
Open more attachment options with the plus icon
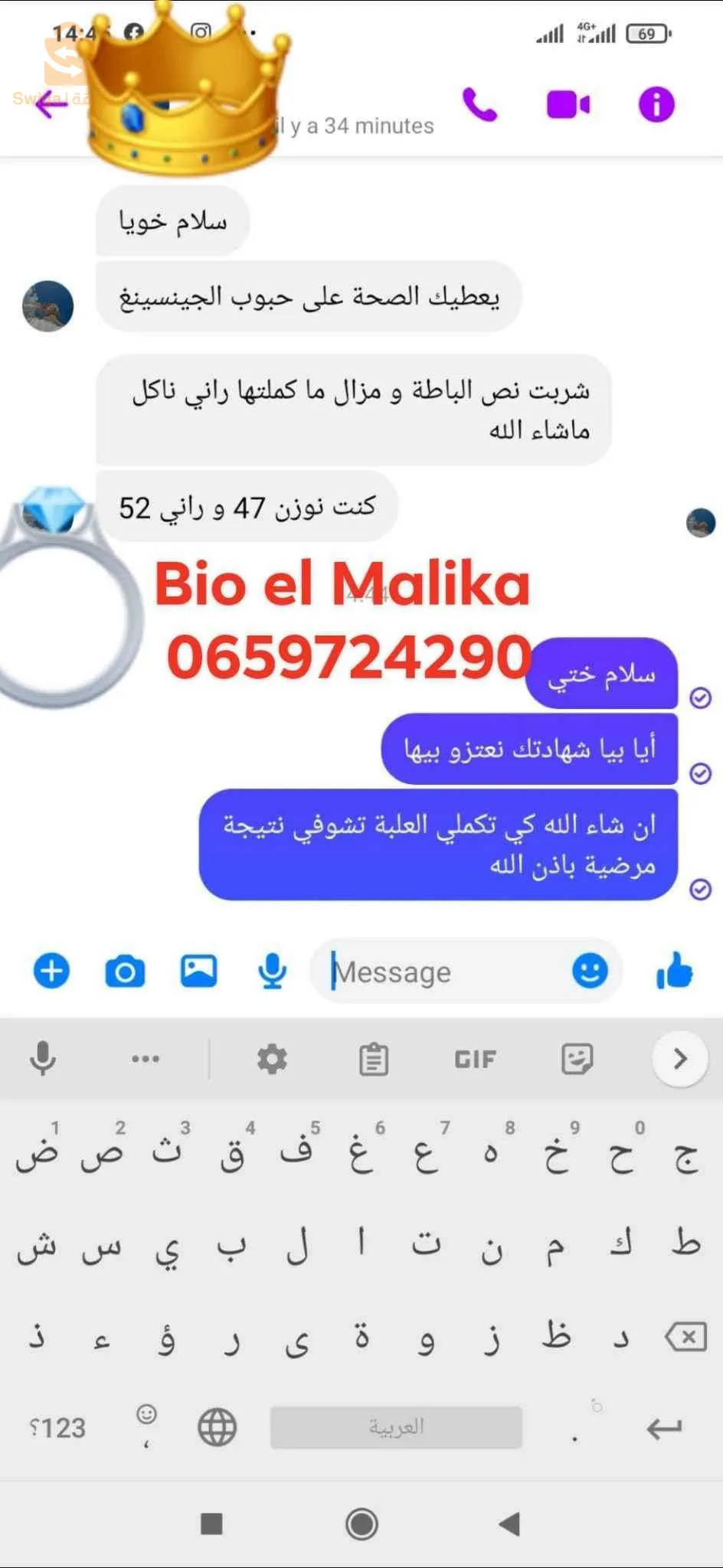click(x=51, y=971)
